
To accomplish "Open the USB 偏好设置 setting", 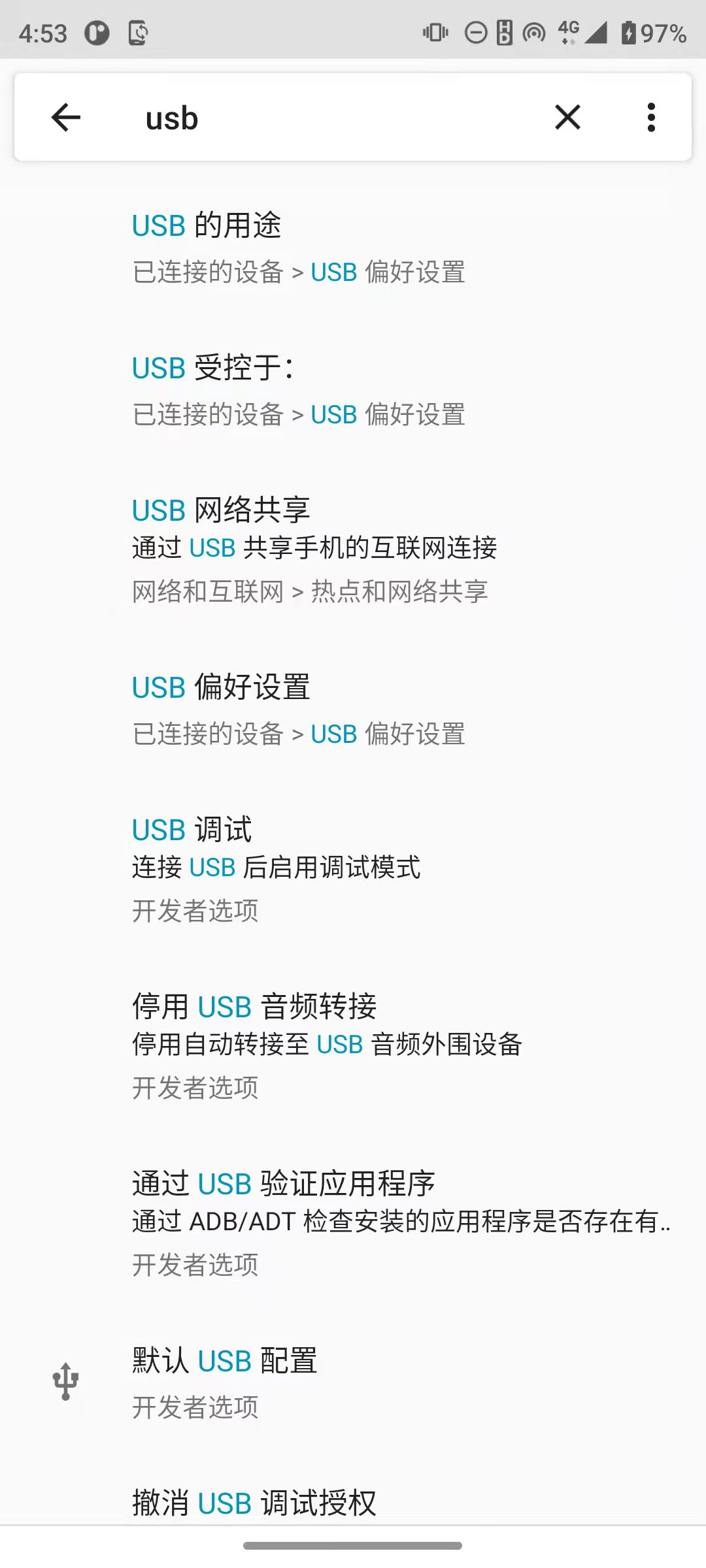I will (x=297, y=709).
